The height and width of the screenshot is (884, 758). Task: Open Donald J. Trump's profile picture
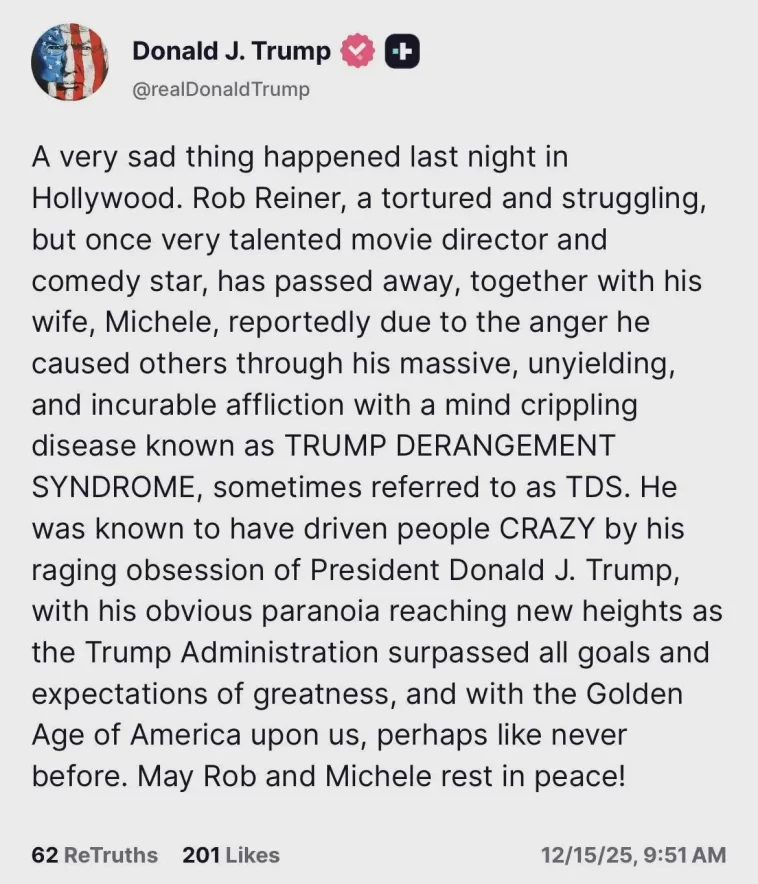pos(69,62)
